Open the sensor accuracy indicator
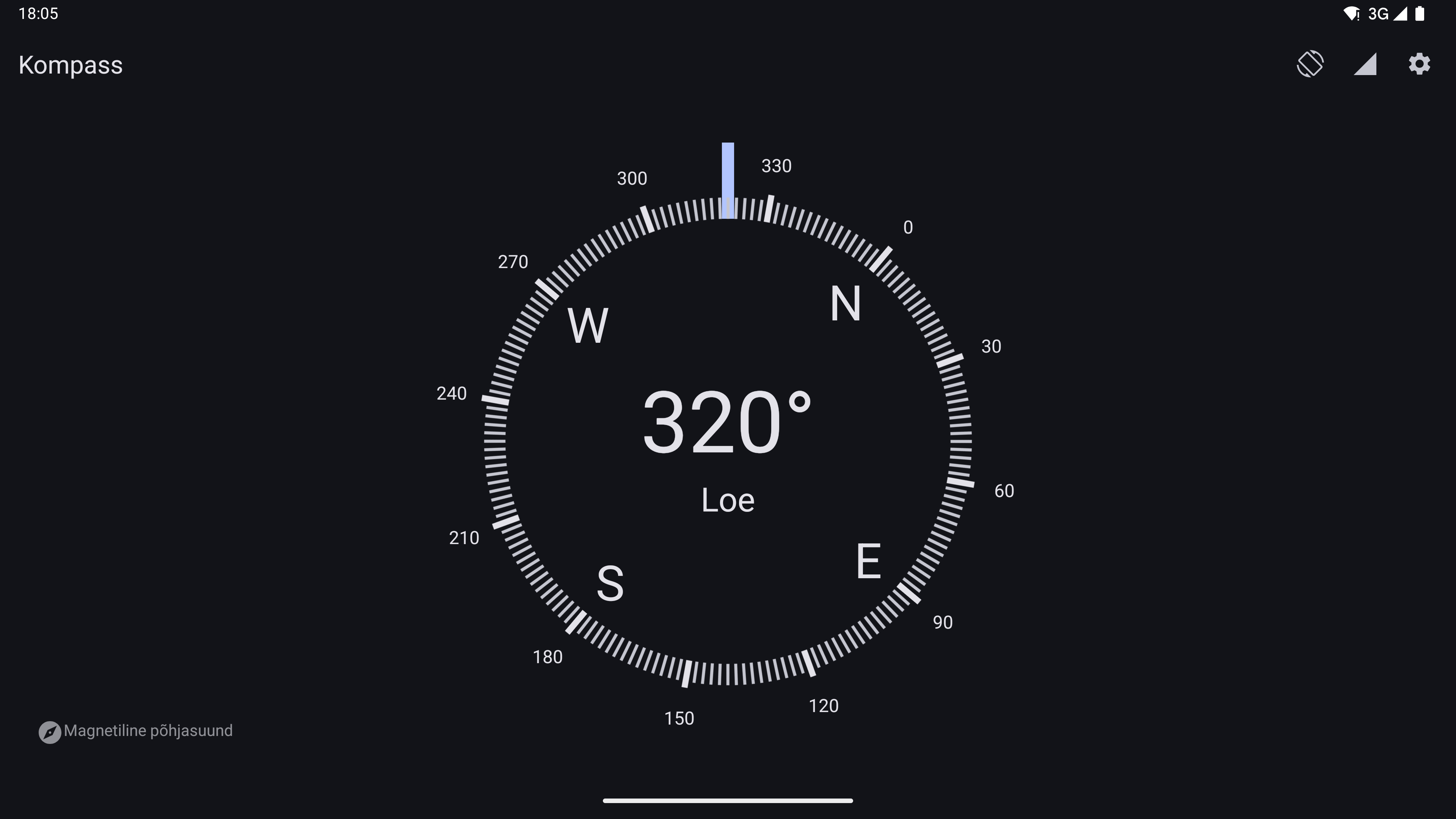The width and height of the screenshot is (1456, 819). 1365,64
